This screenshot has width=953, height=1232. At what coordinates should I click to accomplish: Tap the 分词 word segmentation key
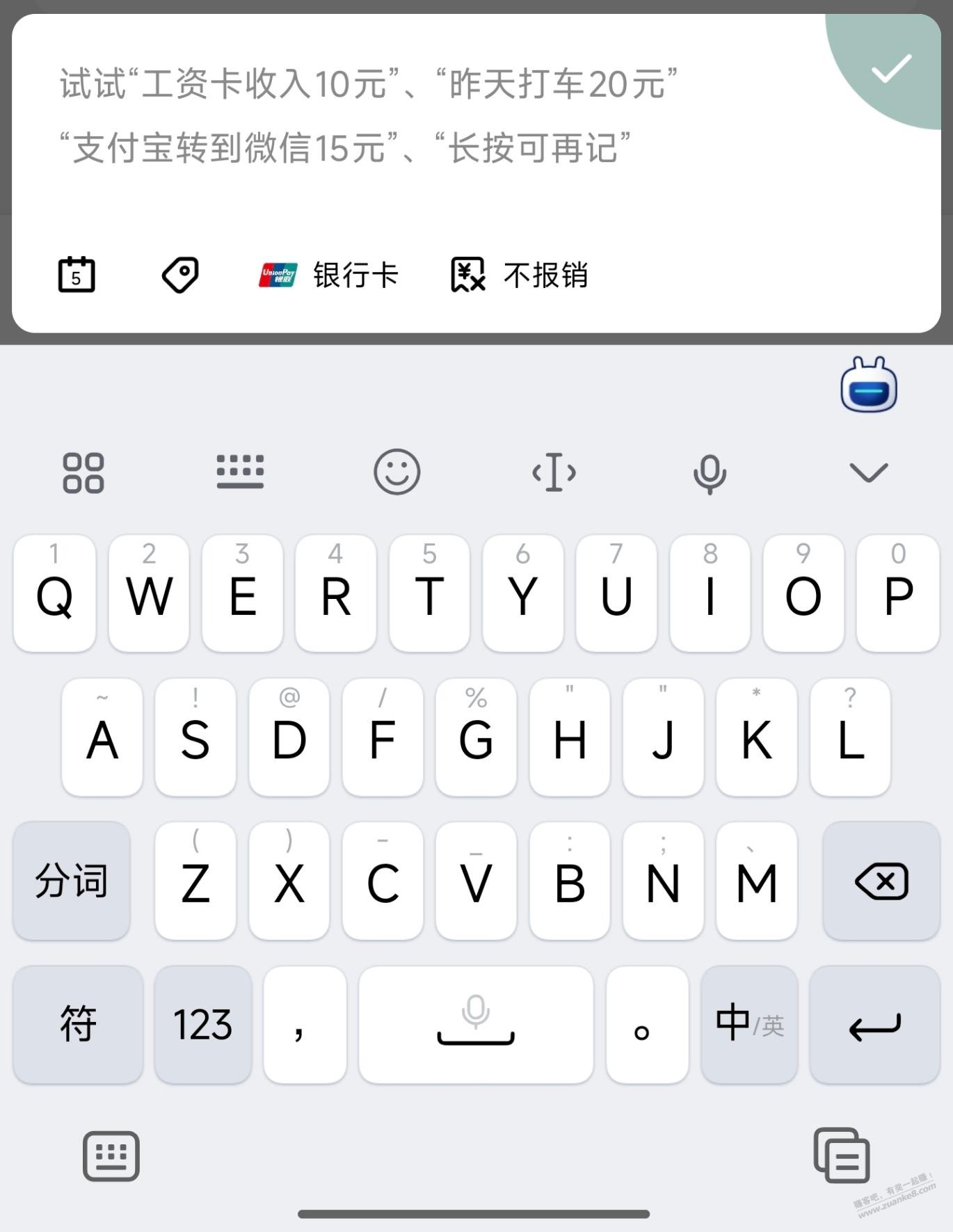coord(72,881)
